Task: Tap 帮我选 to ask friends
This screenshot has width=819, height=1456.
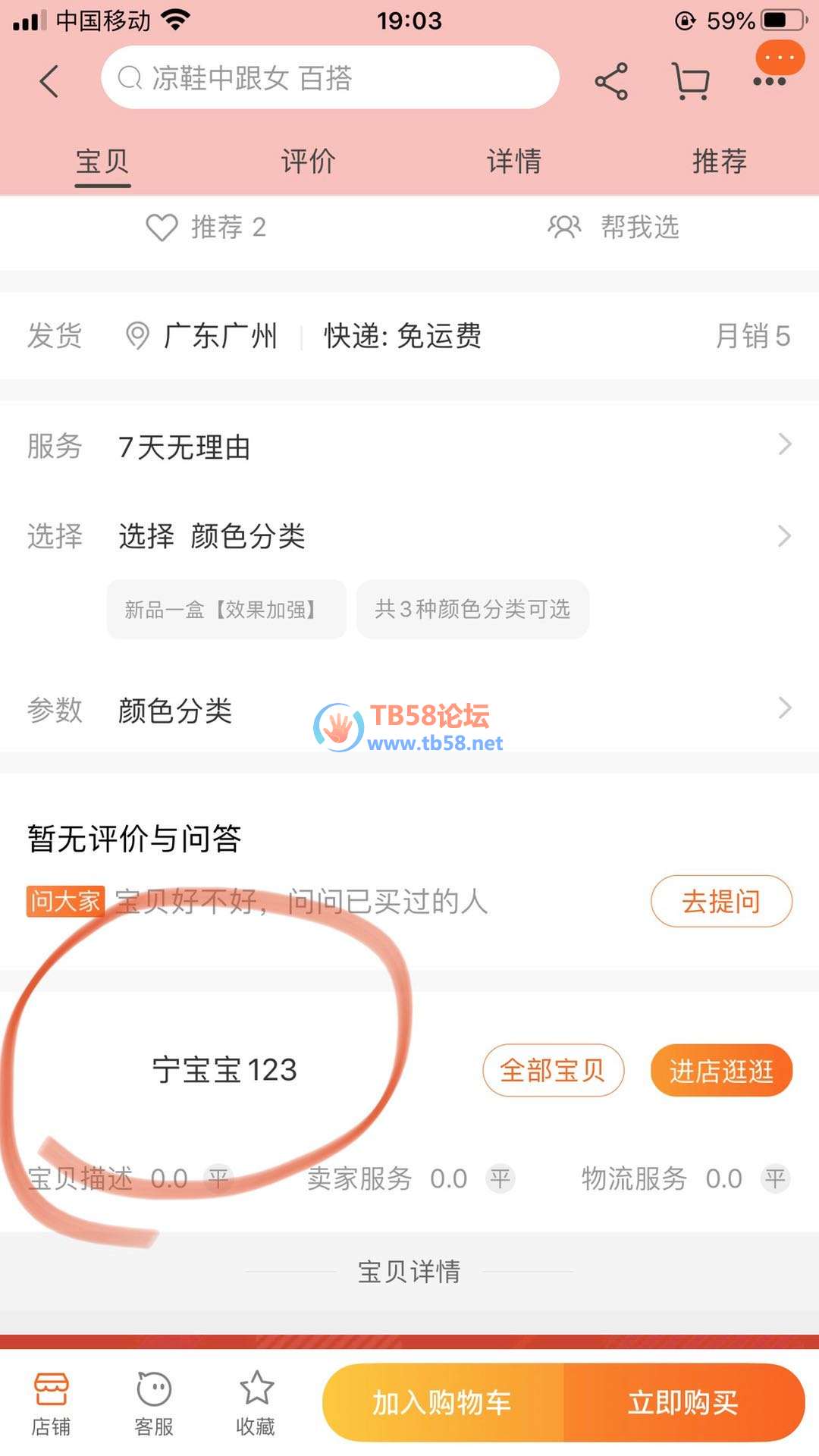Action: 614,227
